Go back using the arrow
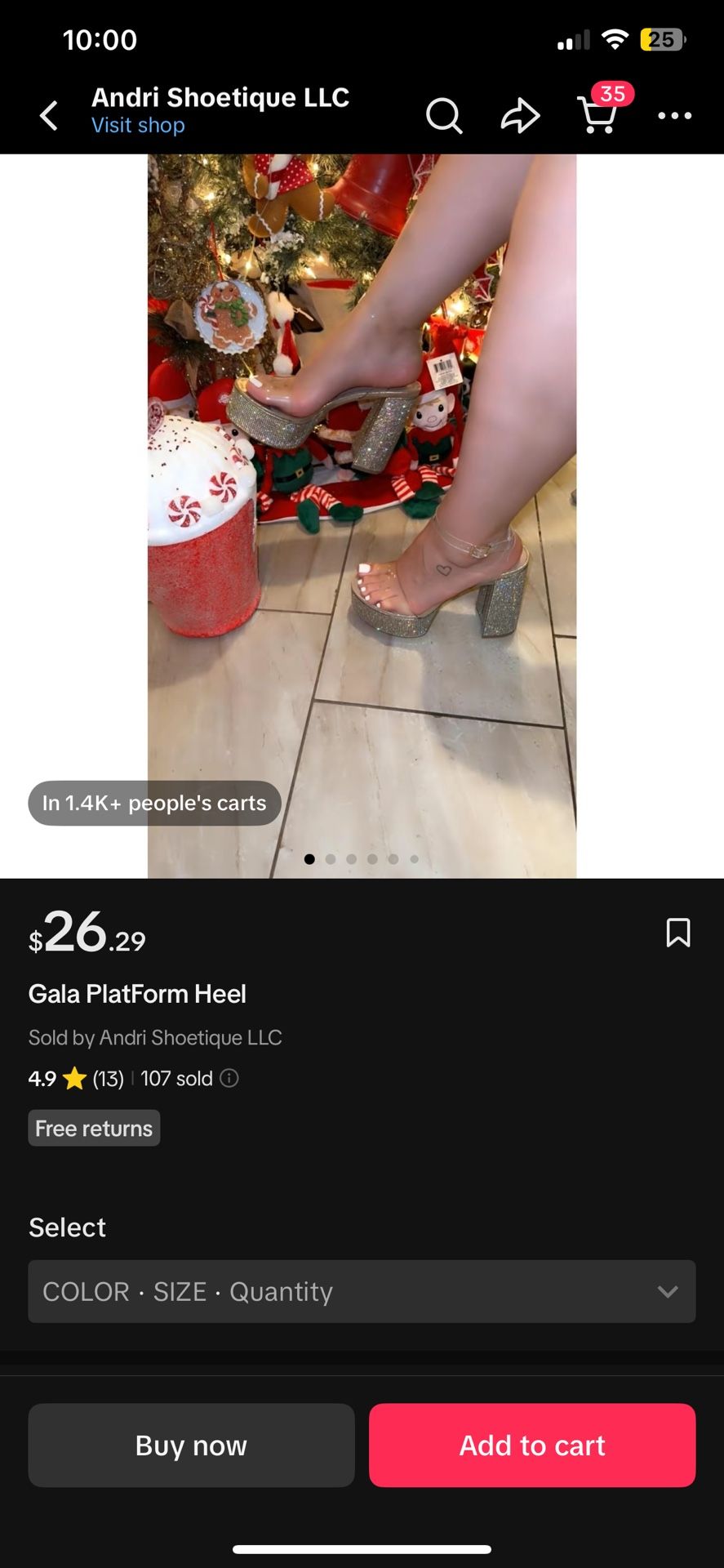 (49, 116)
